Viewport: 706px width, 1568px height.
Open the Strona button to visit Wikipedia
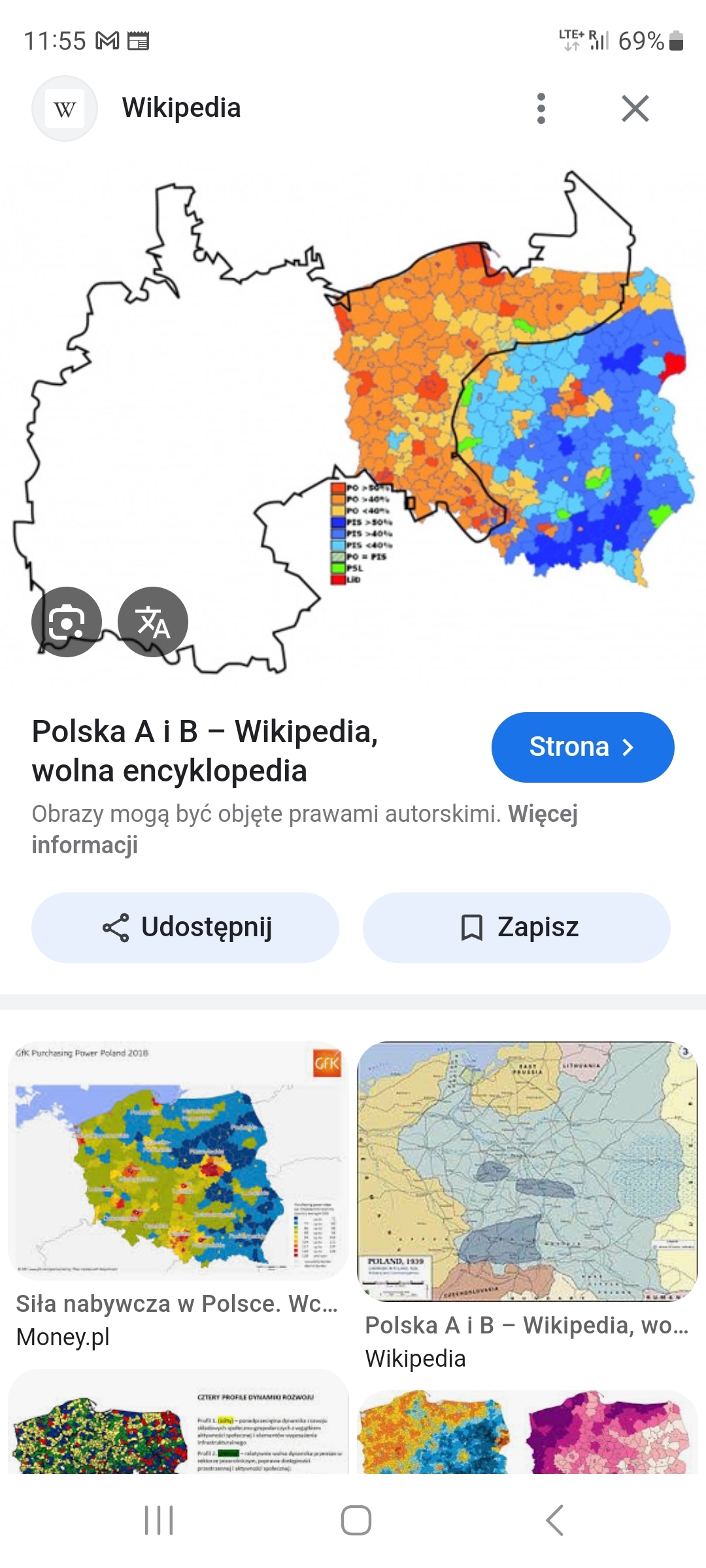coord(582,747)
